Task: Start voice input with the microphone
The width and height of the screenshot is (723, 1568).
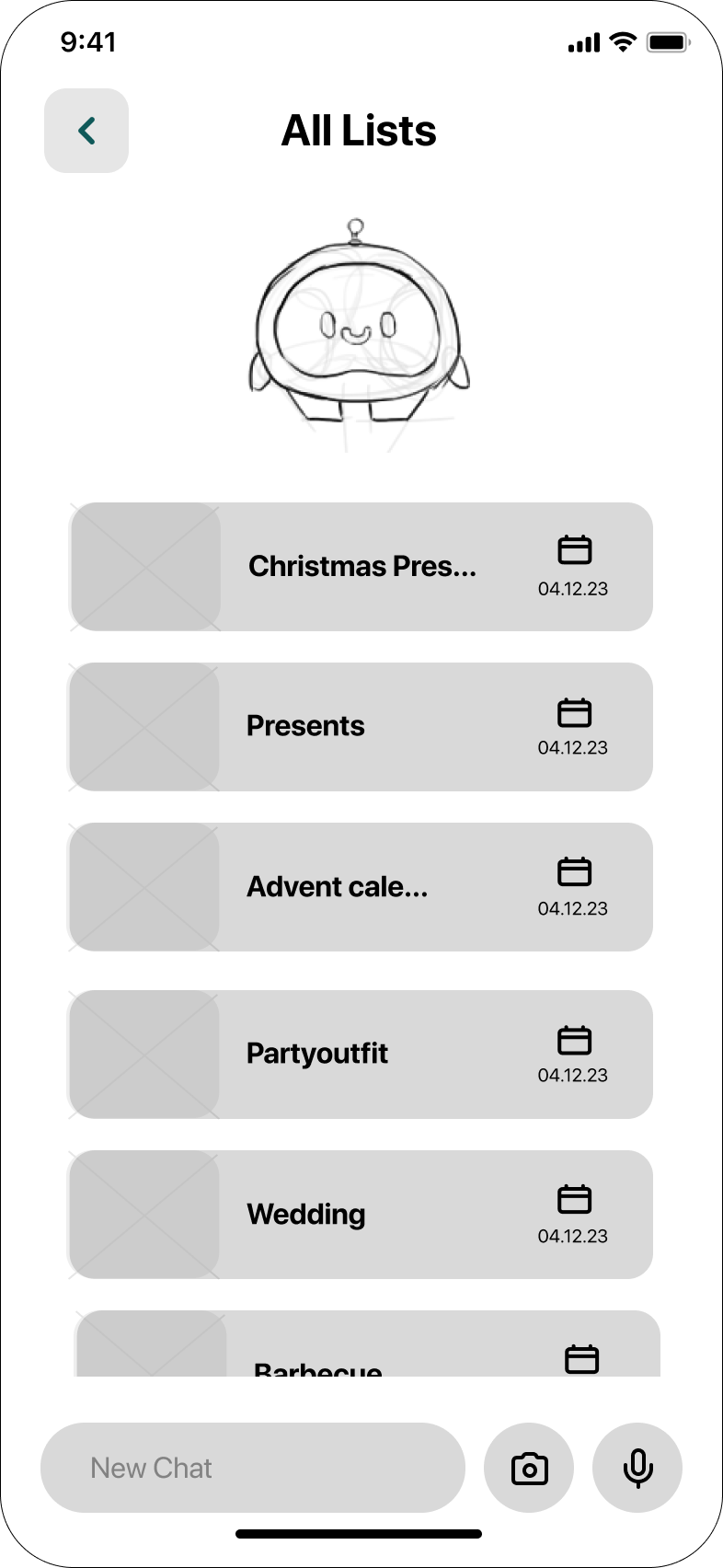Action: (637, 1468)
